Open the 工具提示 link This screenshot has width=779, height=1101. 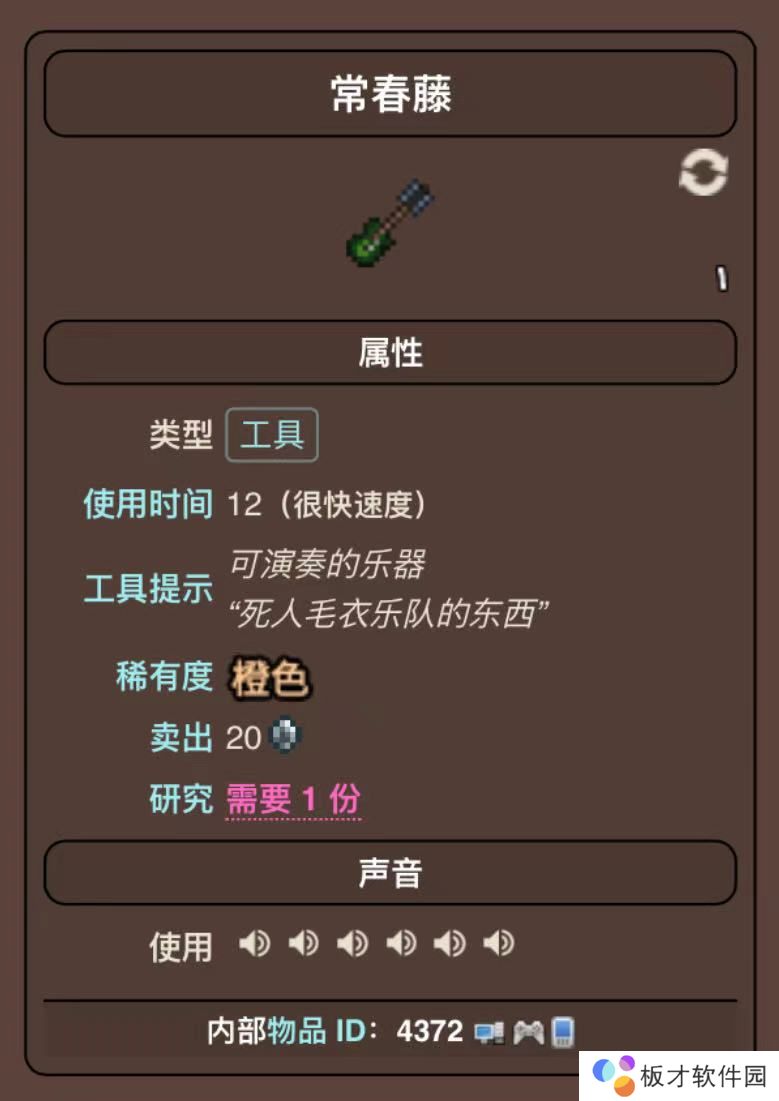(x=147, y=589)
